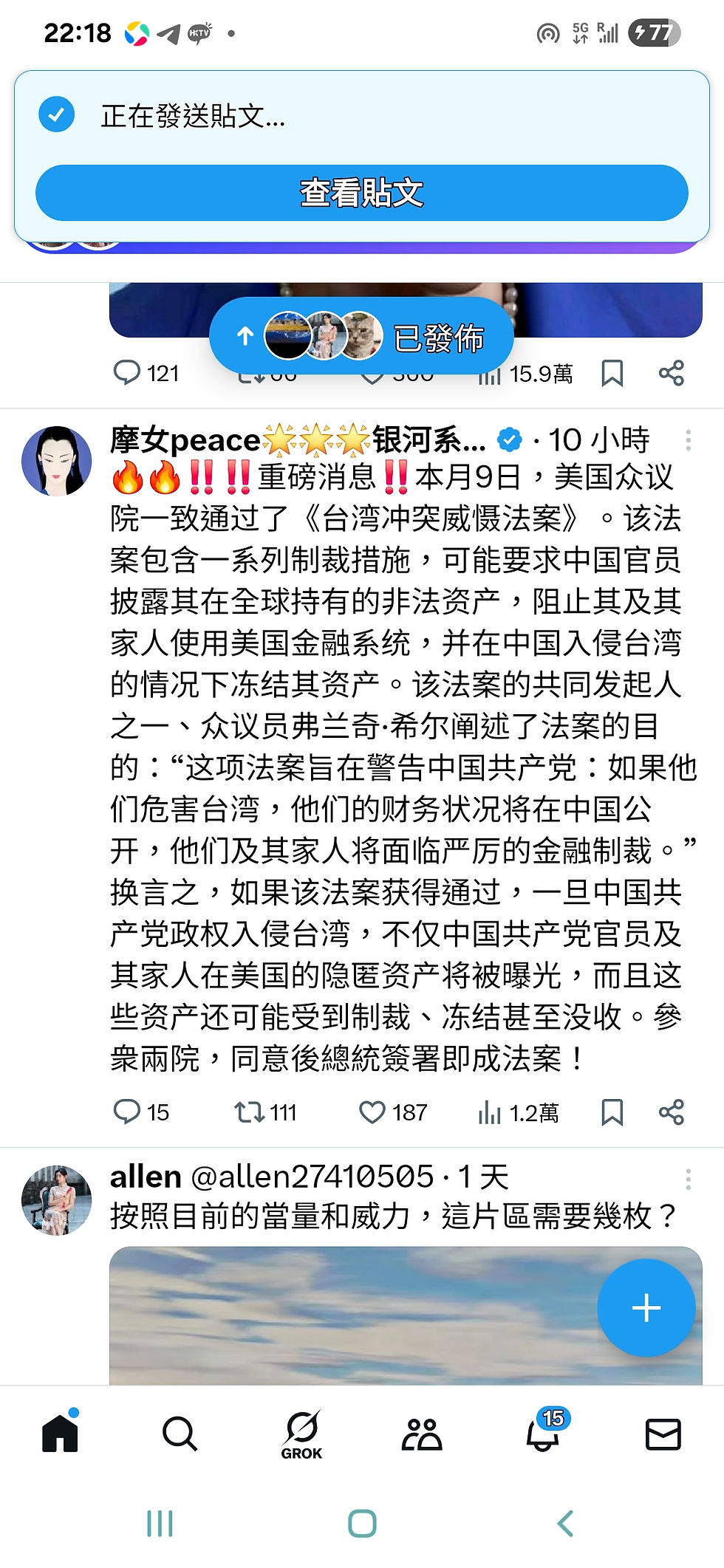The width and height of the screenshot is (724, 1568).
Task: Open the messages envelope tab
Action: pos(663,1434)
